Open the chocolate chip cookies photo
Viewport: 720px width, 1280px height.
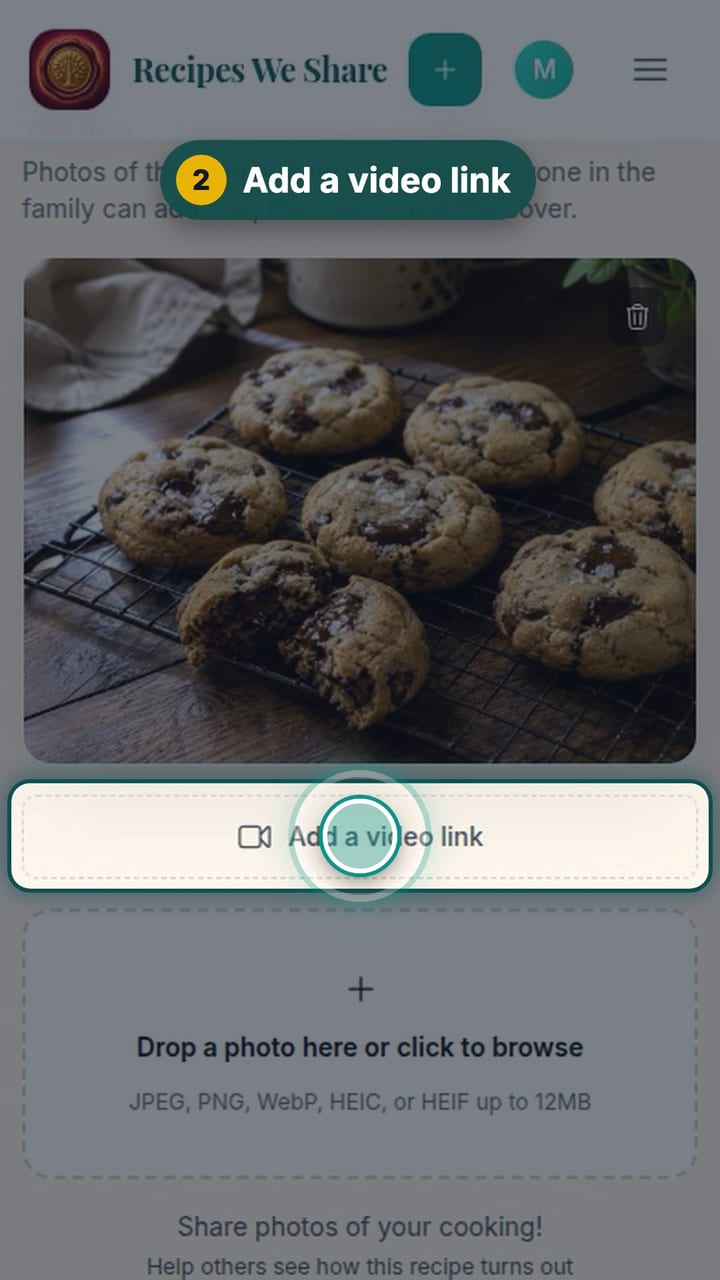coord(360,511)
